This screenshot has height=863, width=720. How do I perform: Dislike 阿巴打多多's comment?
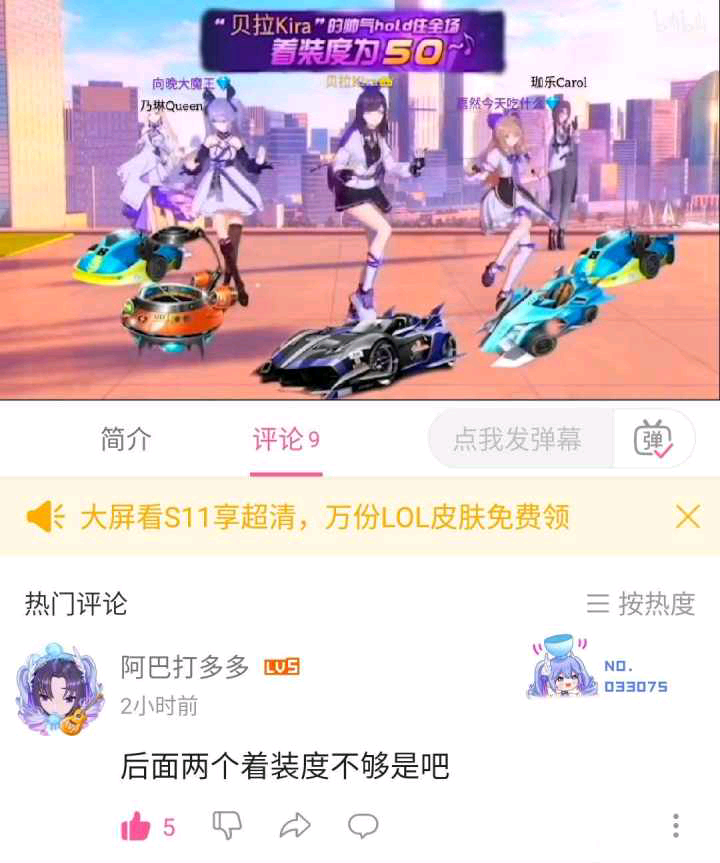click(x=228, y=825)
